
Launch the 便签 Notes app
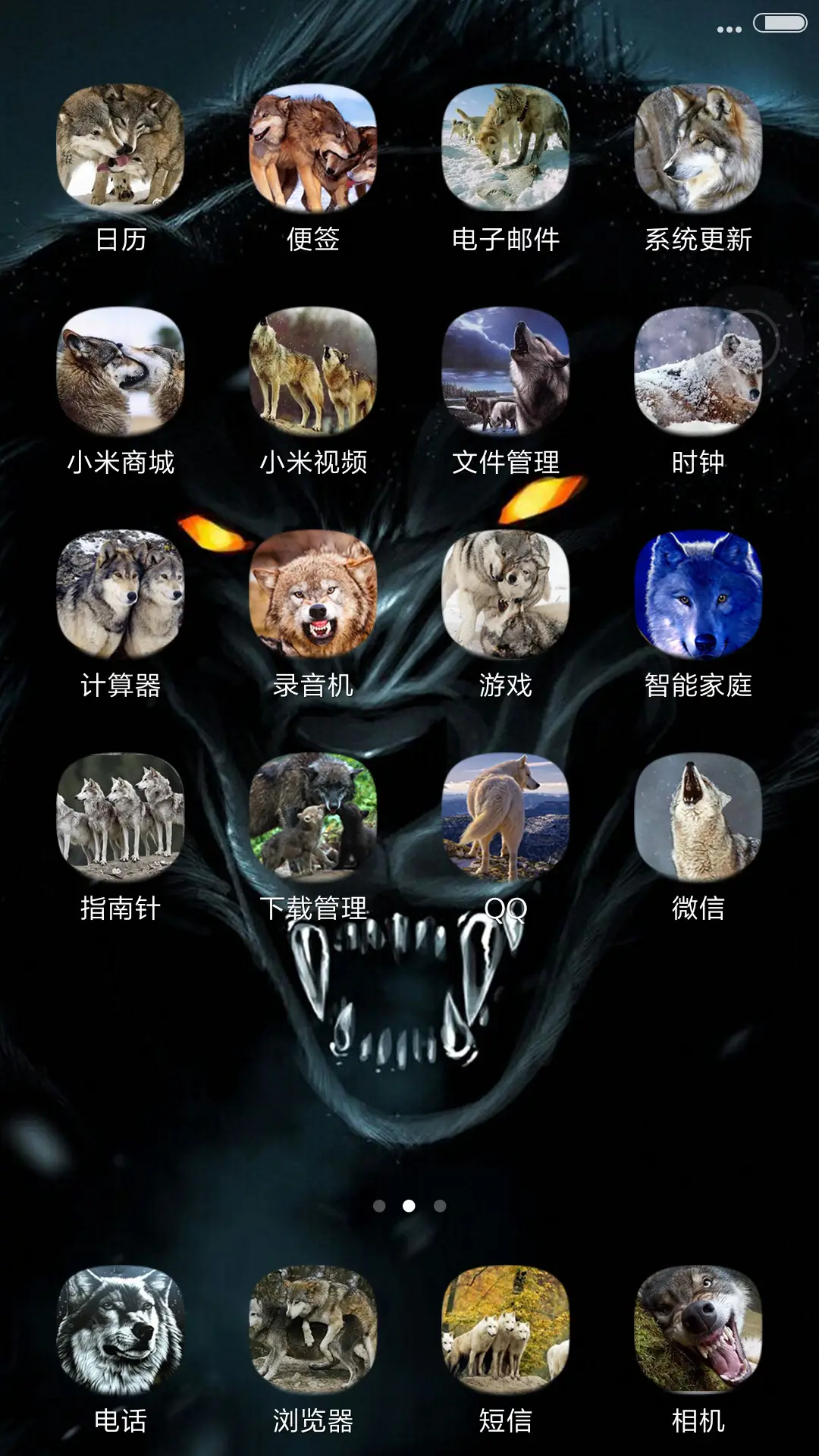pyautogui.click(x=315, y=148)
